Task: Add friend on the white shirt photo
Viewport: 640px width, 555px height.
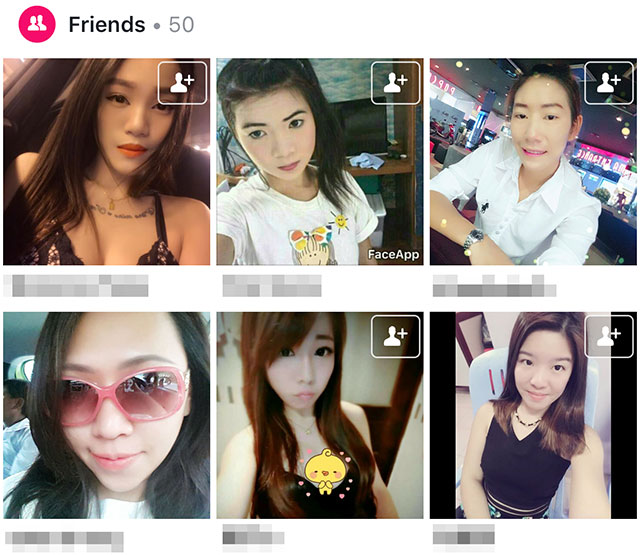Action: tap(609, 83)
